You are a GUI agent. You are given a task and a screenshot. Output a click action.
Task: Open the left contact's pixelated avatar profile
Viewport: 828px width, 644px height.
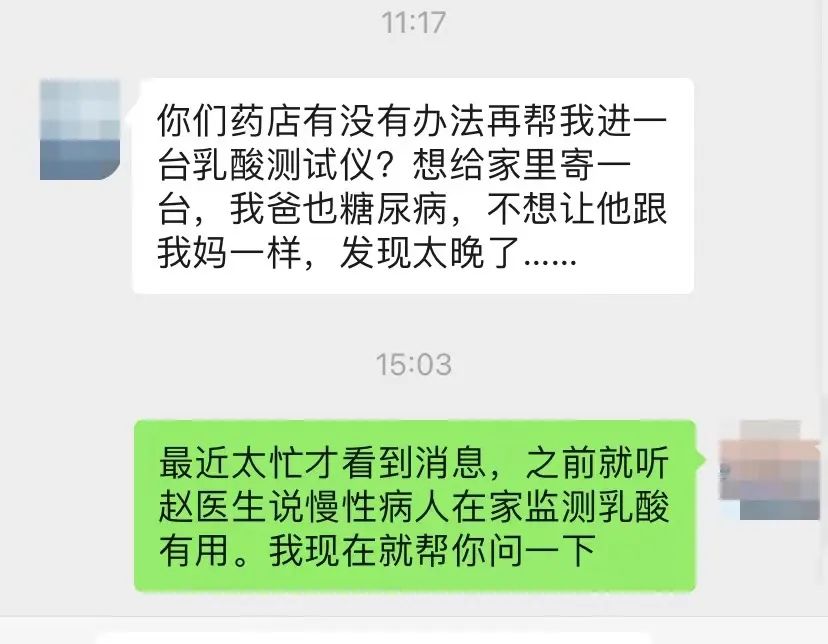point(79,129)
